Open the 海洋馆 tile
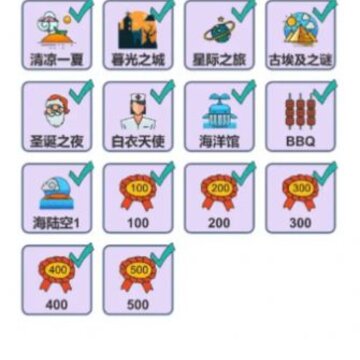The image size is (360, 360). click(x=219, y=117)
